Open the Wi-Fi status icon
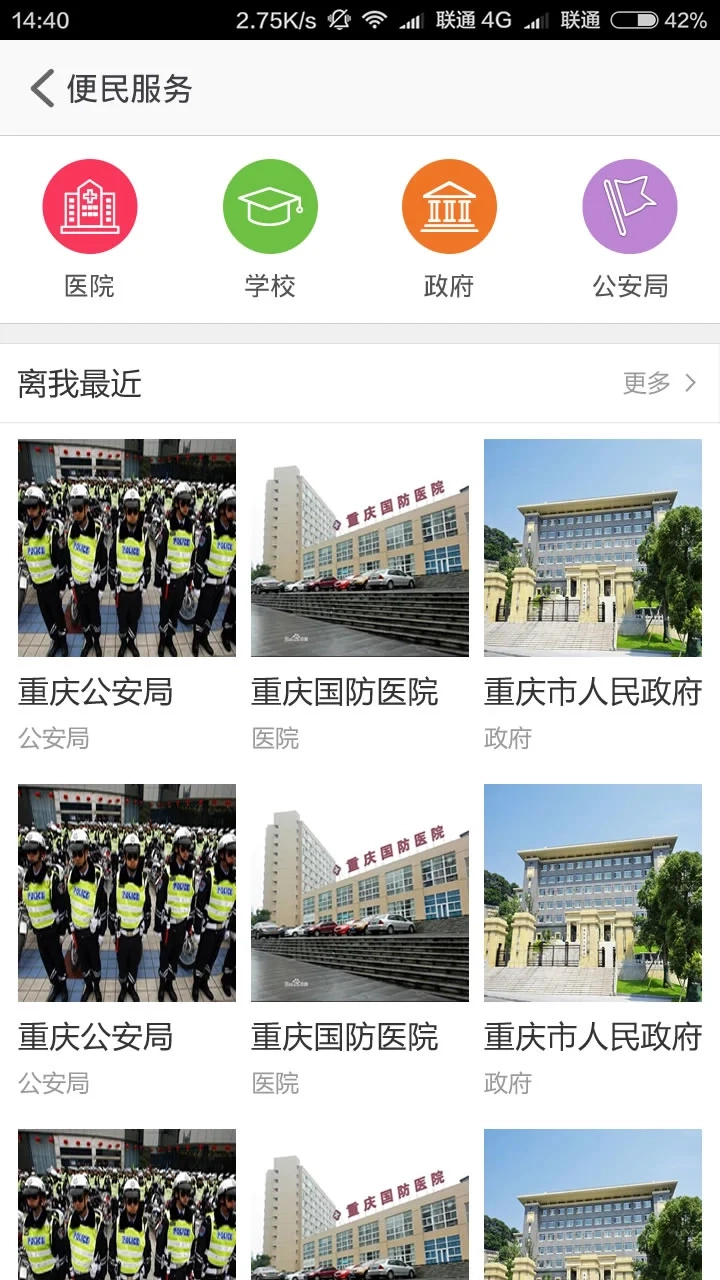 [373, 18]
